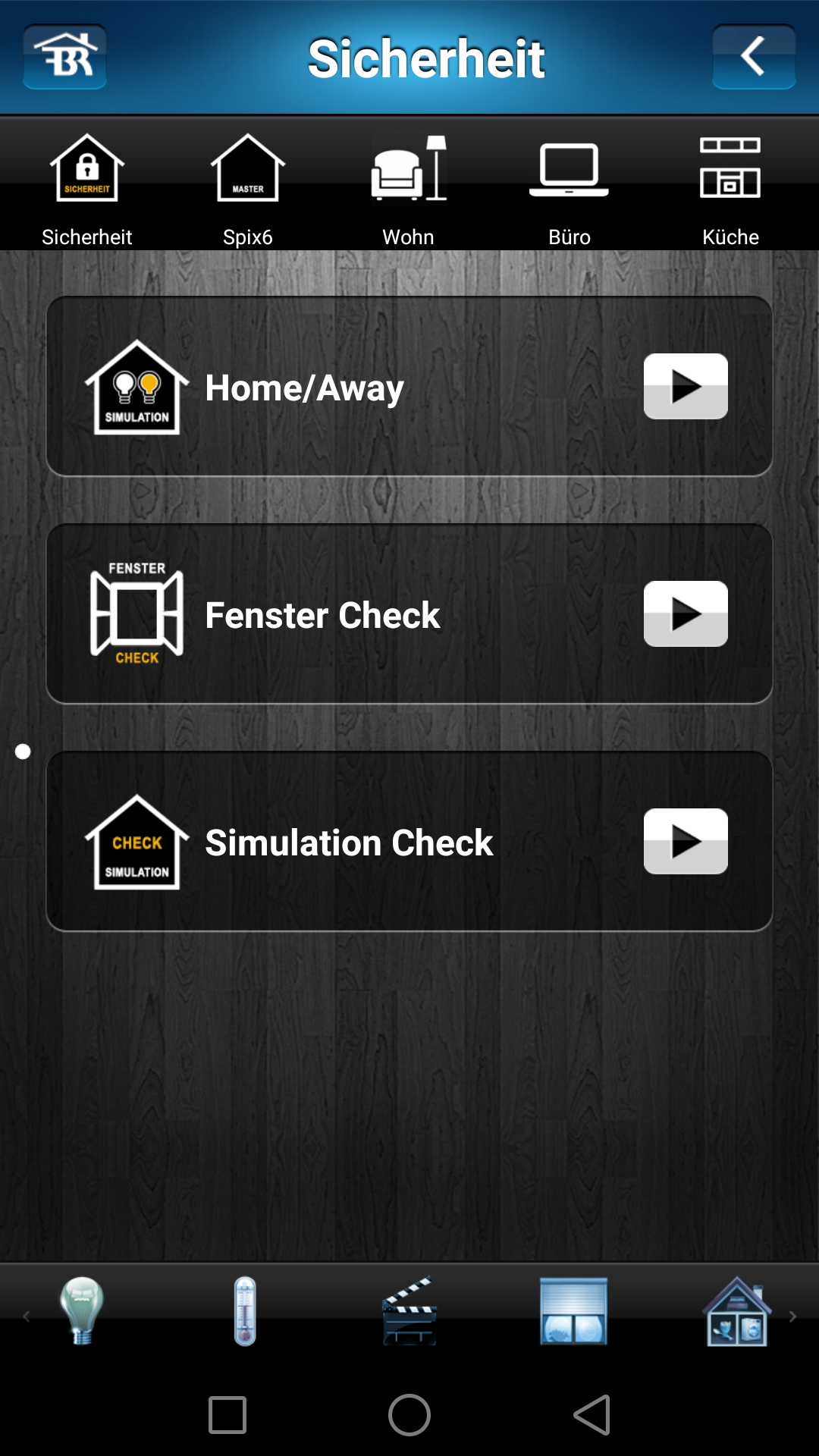
Task: Start the Fenster Check
Action: click(x=686, y=613)
